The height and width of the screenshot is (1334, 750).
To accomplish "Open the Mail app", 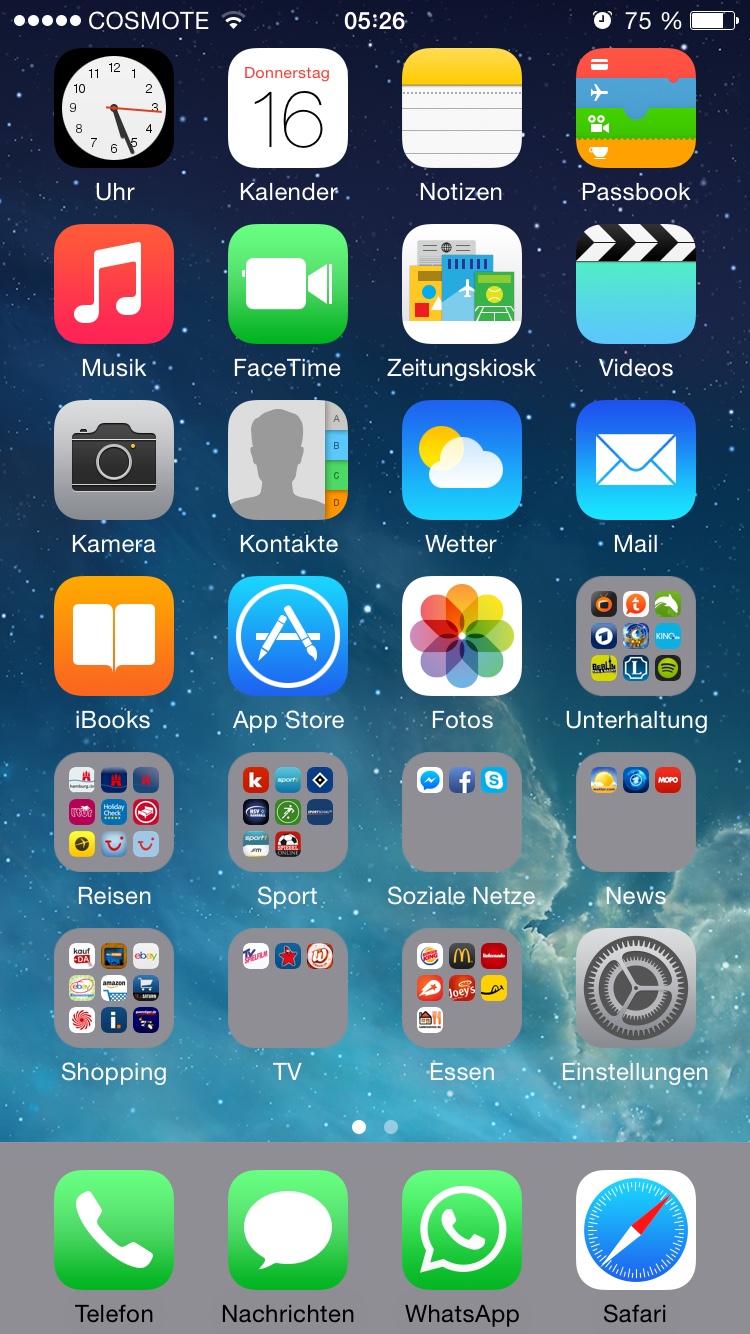I will pyautogui.click(x=635, y=460).
